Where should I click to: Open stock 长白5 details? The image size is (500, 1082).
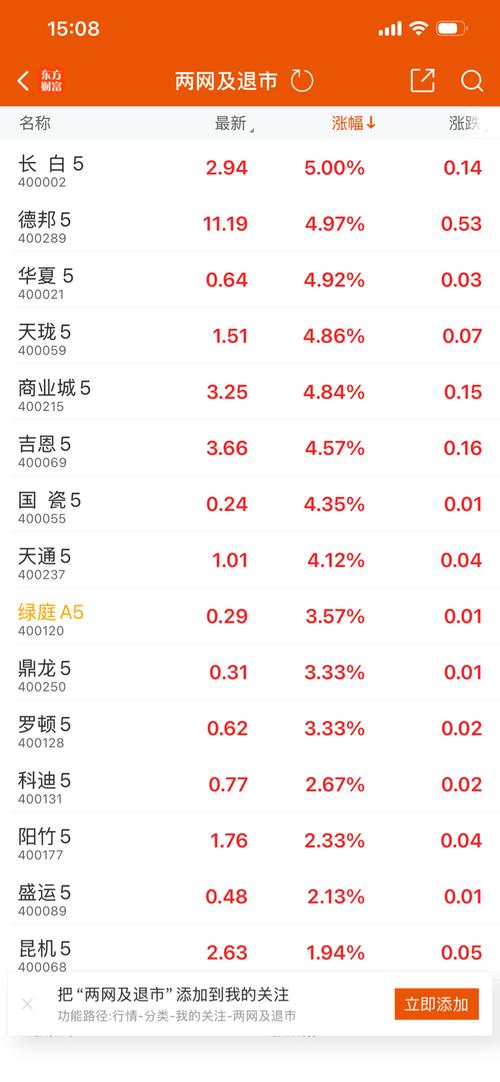tap(250, 168)
